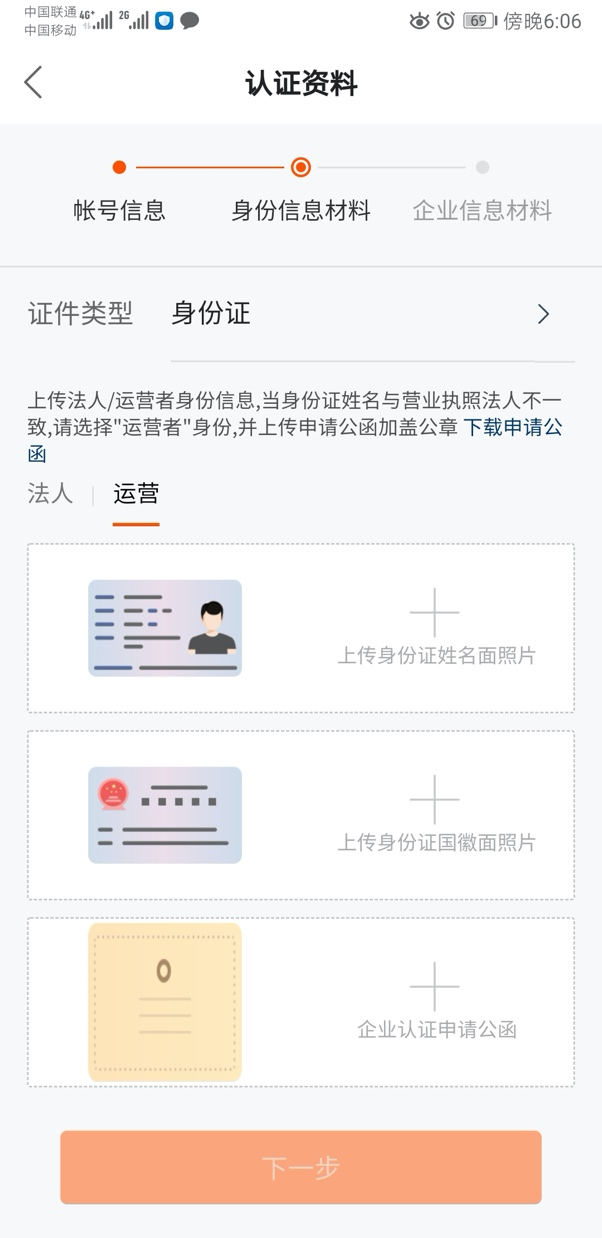Tap the 下载申请公函 link

[512, 428]
